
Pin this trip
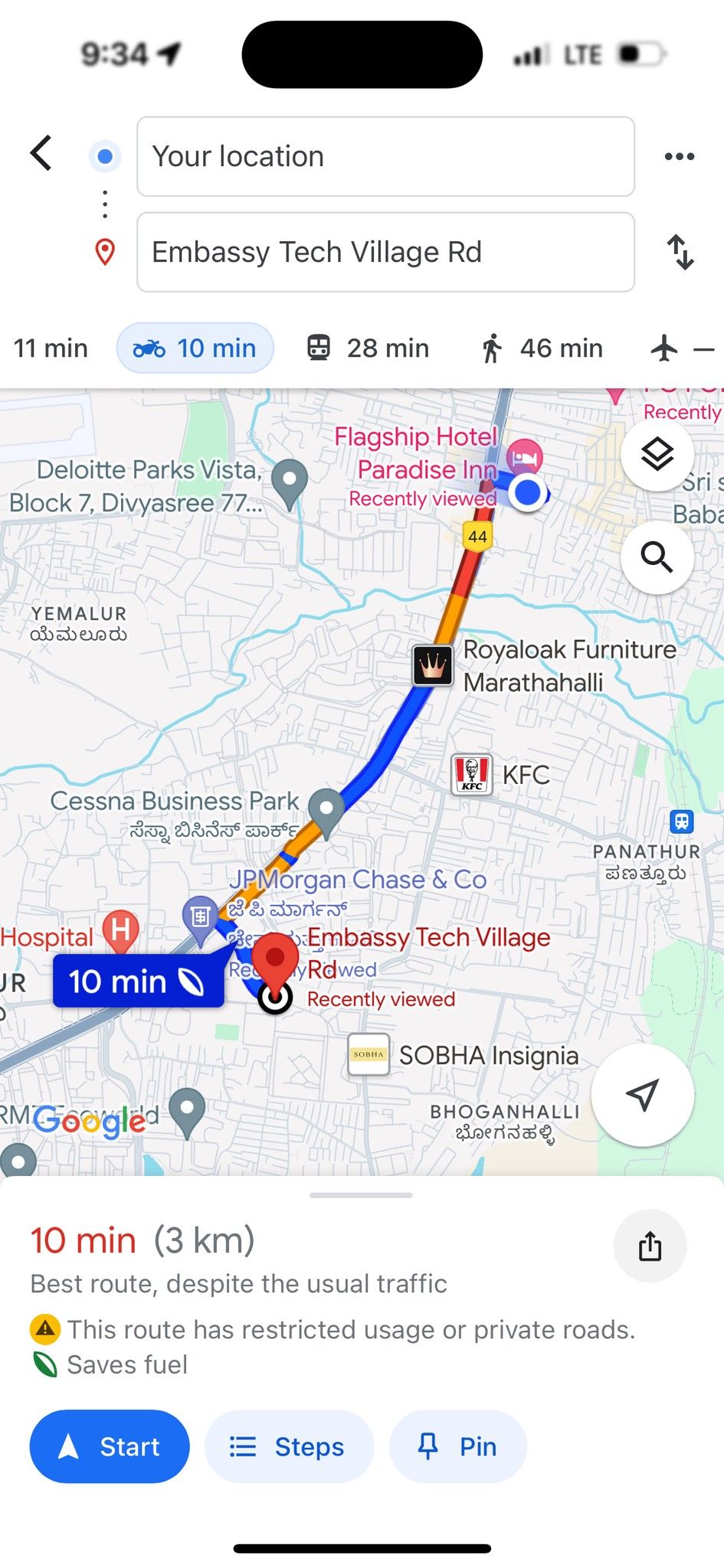click(457, 1446)
